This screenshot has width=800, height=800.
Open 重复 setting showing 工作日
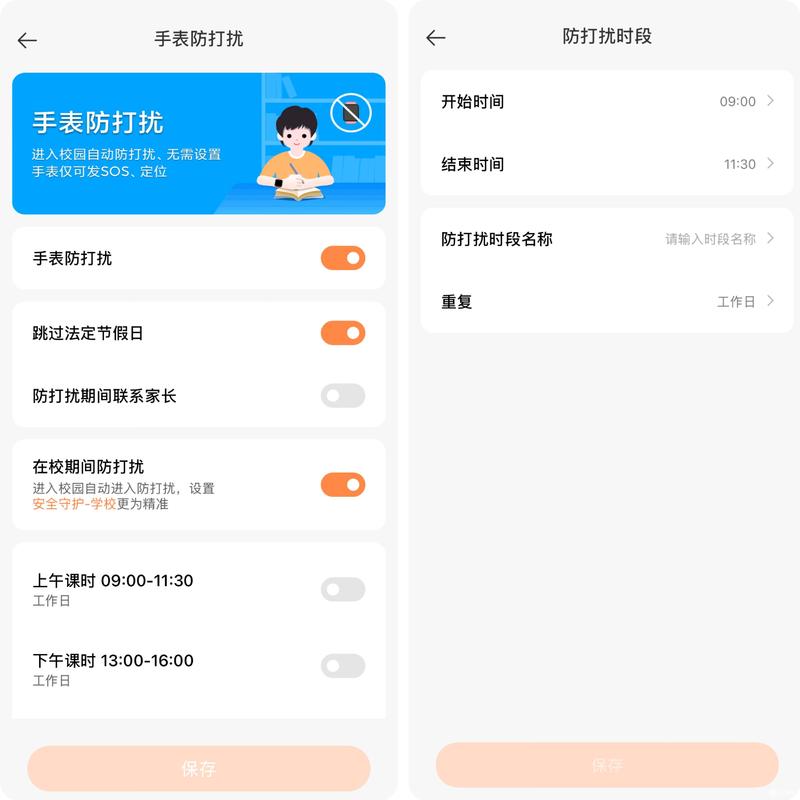[607, 301]
